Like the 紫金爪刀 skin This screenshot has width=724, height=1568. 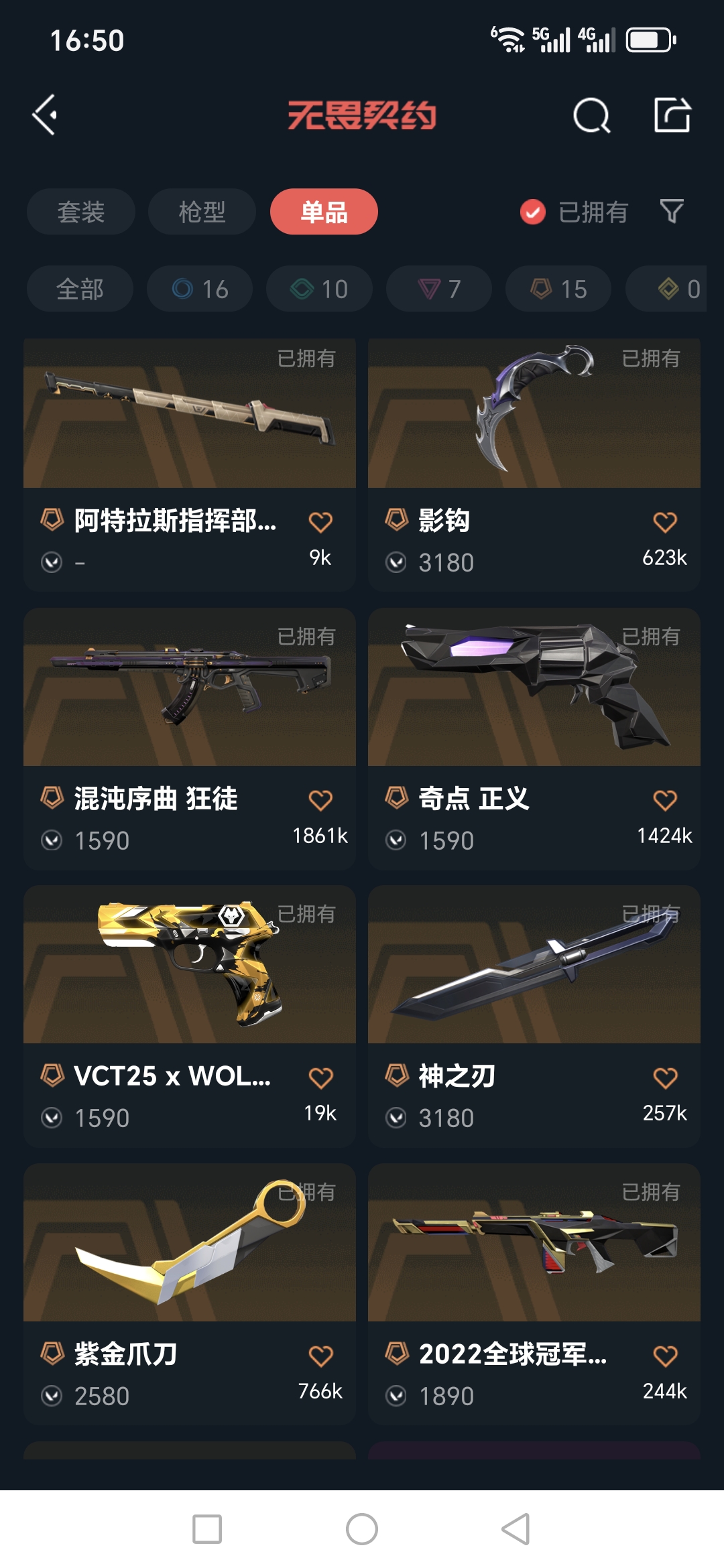point(320,1356)
